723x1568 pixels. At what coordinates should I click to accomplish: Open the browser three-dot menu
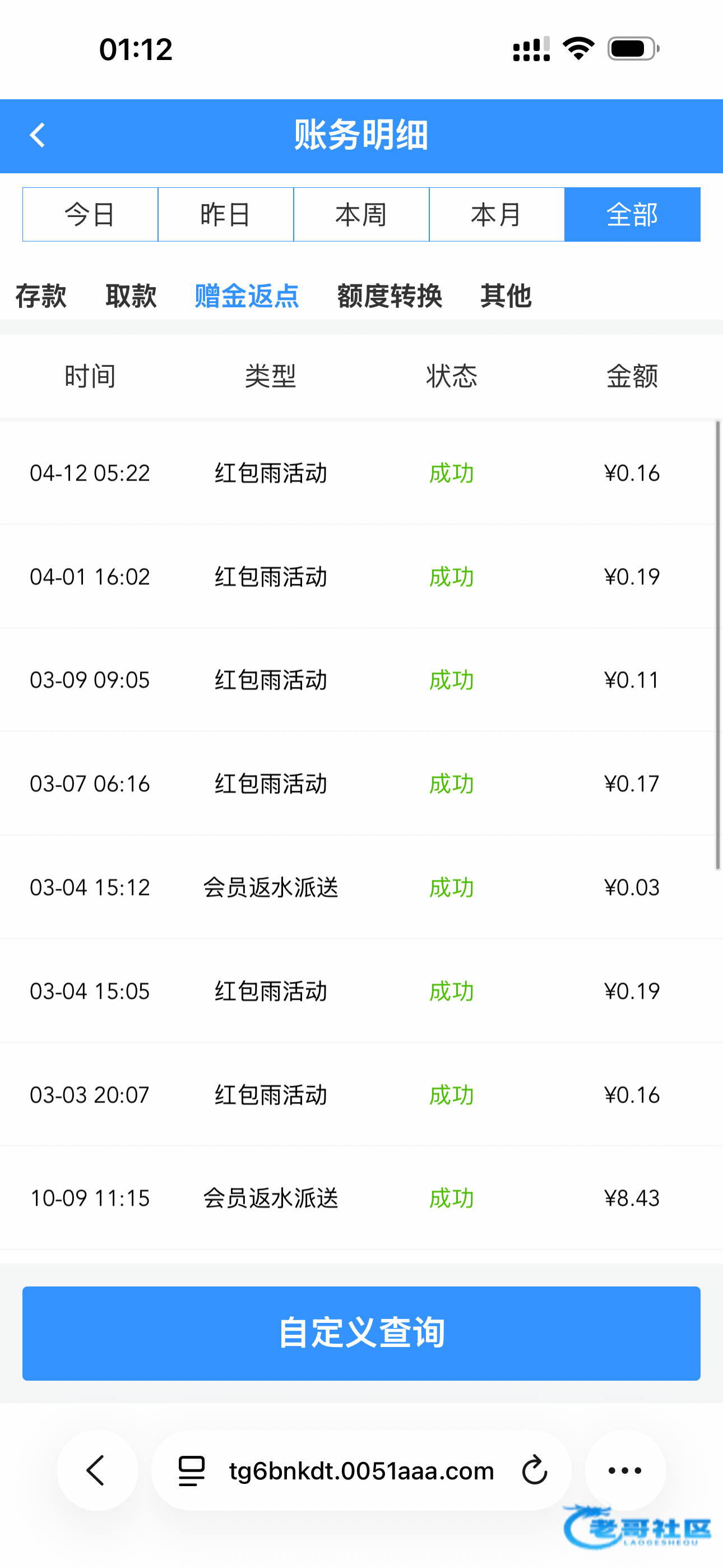click(x=625, y=1470)
